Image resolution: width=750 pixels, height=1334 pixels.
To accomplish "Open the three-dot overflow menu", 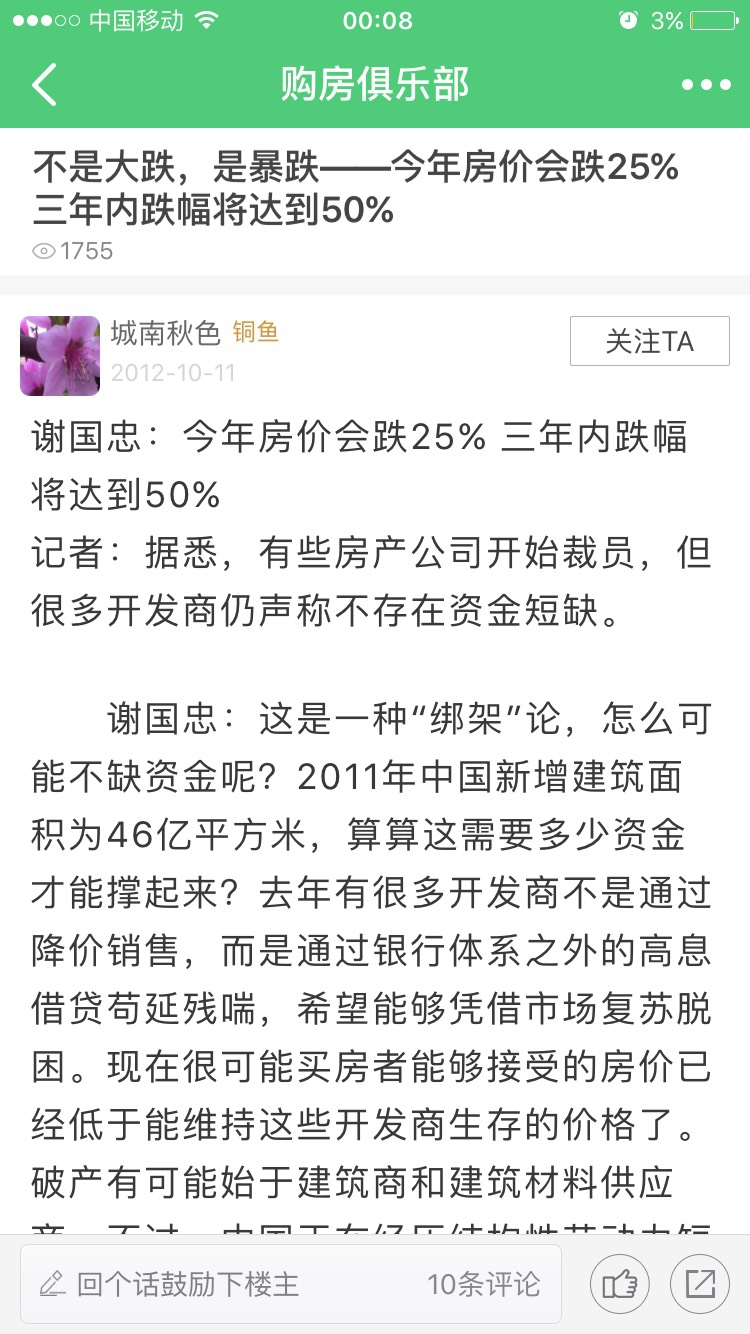I will click(706, 85).
